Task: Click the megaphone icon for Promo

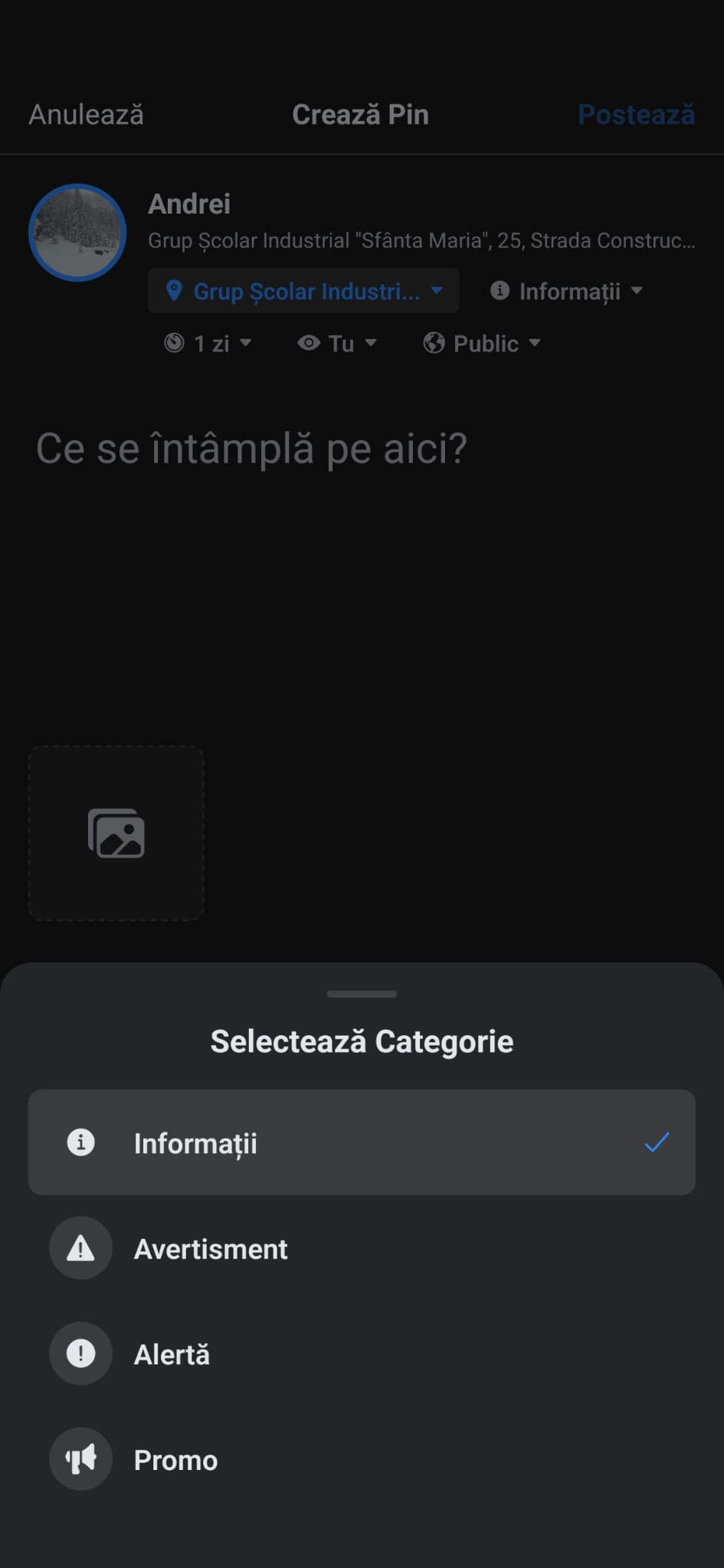Action: (80, 1459)
